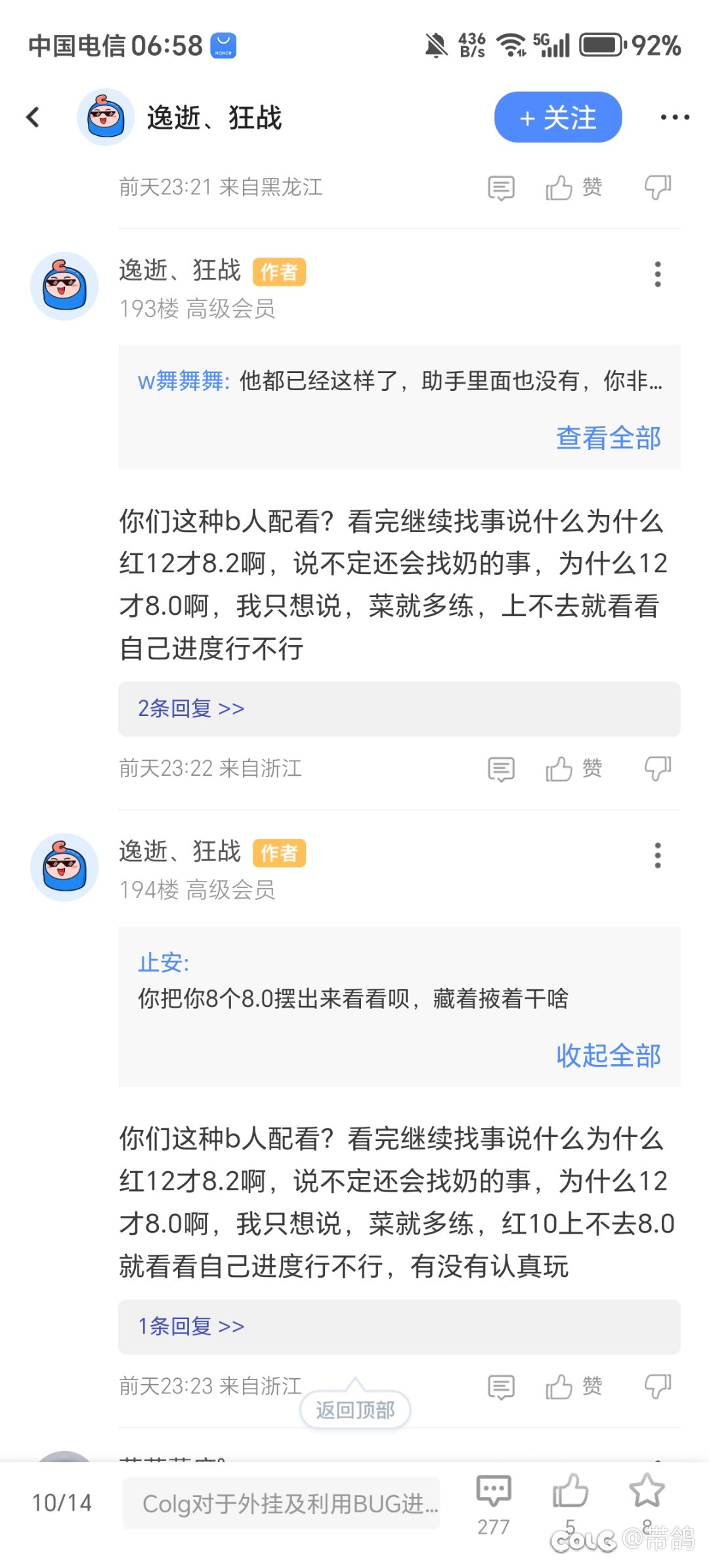Dislike the comment posted at 23:23
Image resolution: width=709 pixels, height=1568 pixels.
click(657, 1387)
